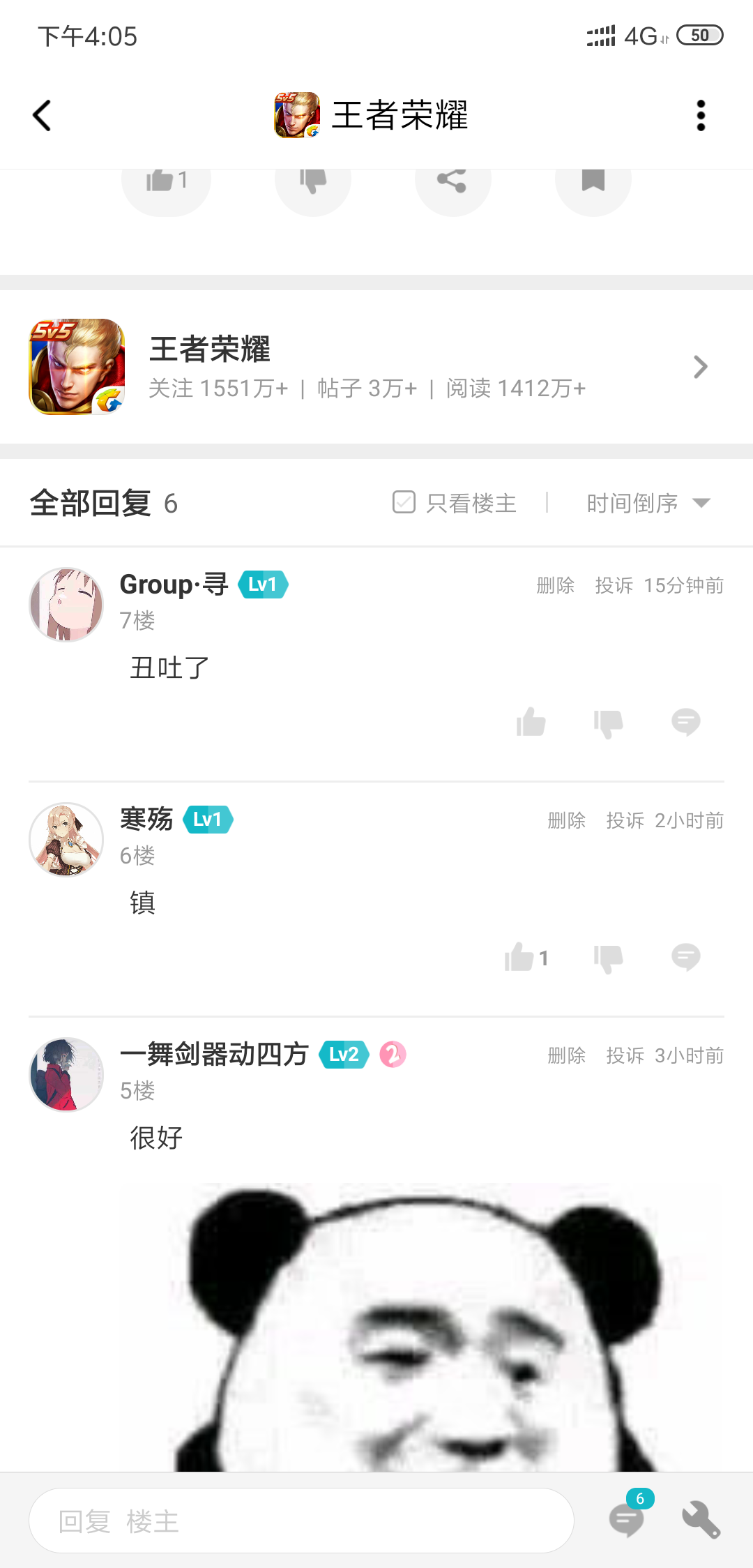
Task: Report 一舞剑器动四方's reply with 投诉
Action: point(625,1056)
